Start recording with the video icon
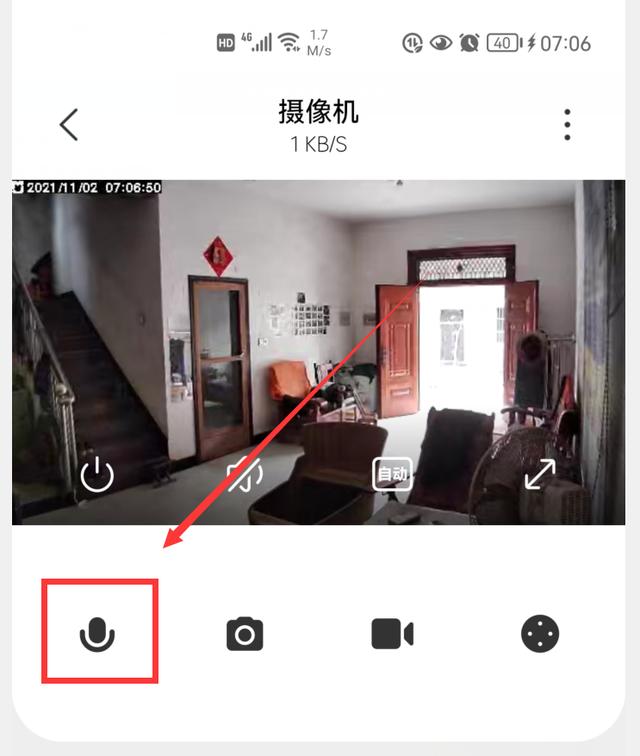This screenshot has width=640, height=756. coord(392,634)
